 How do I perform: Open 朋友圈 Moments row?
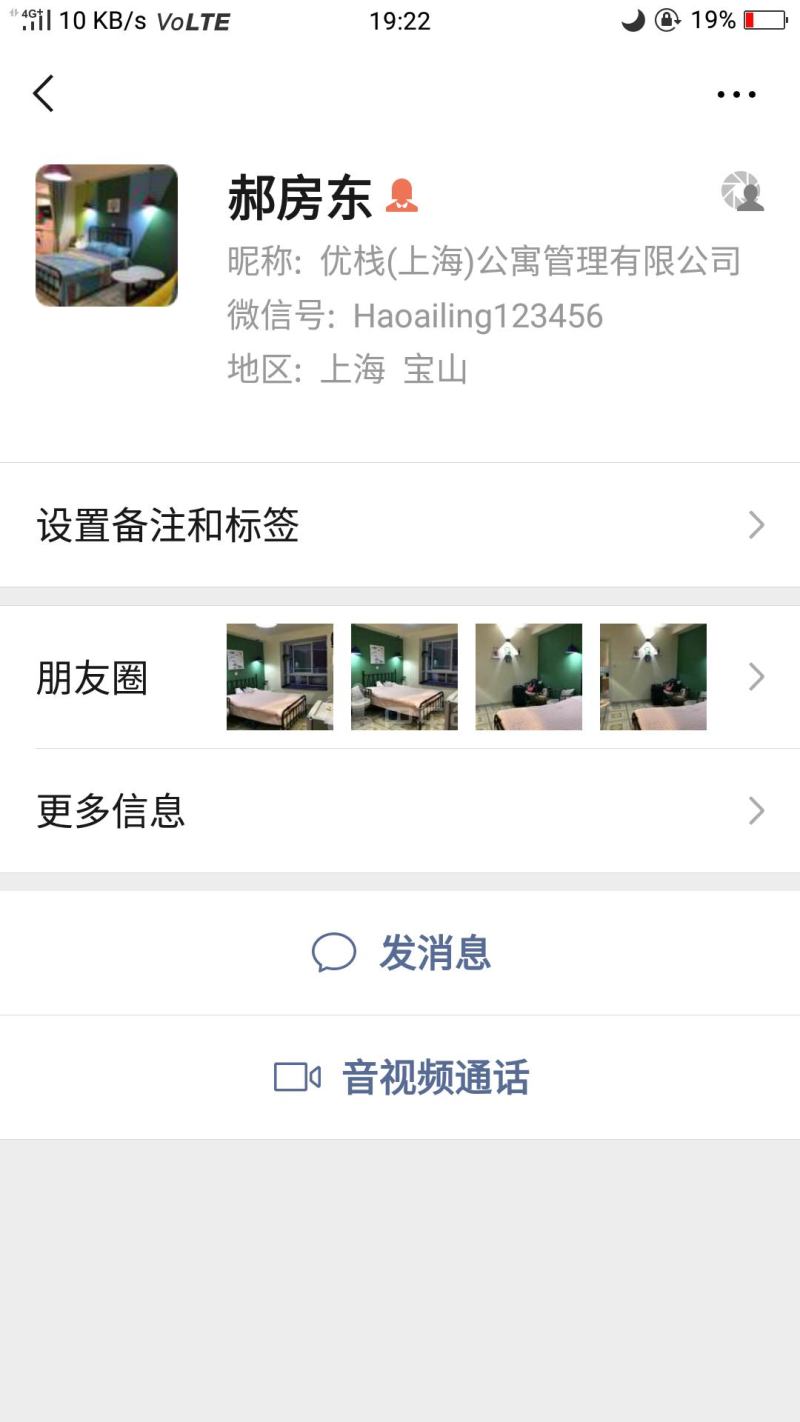pos(400,678)
